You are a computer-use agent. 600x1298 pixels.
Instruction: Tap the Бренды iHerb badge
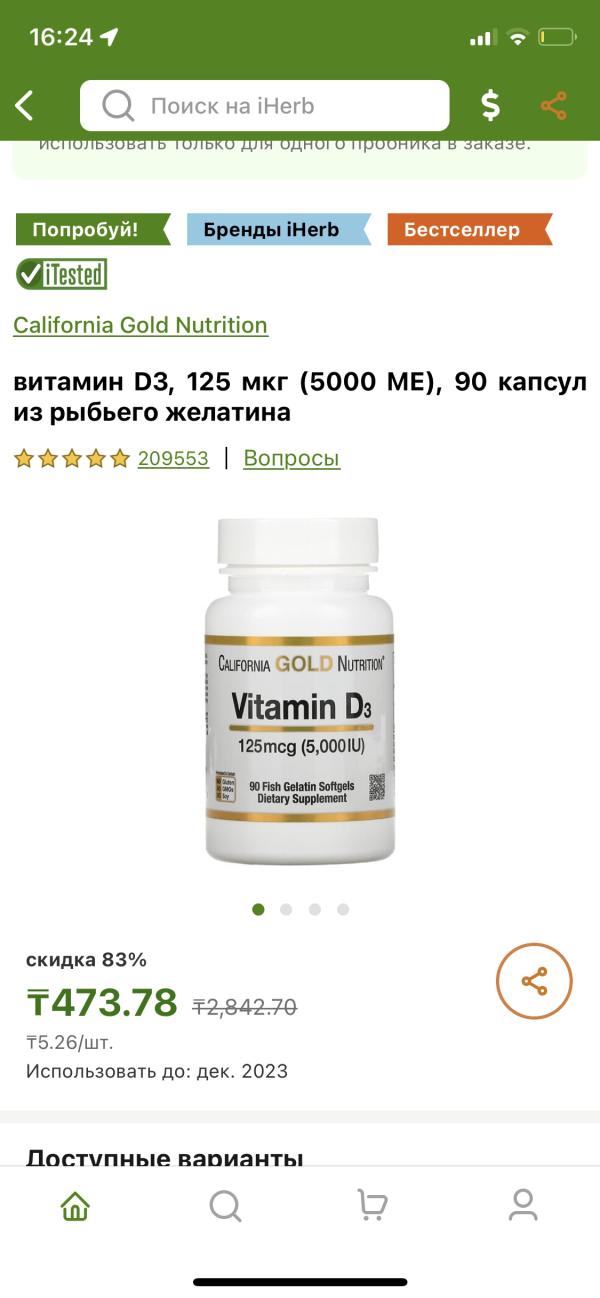pos(272,229)
